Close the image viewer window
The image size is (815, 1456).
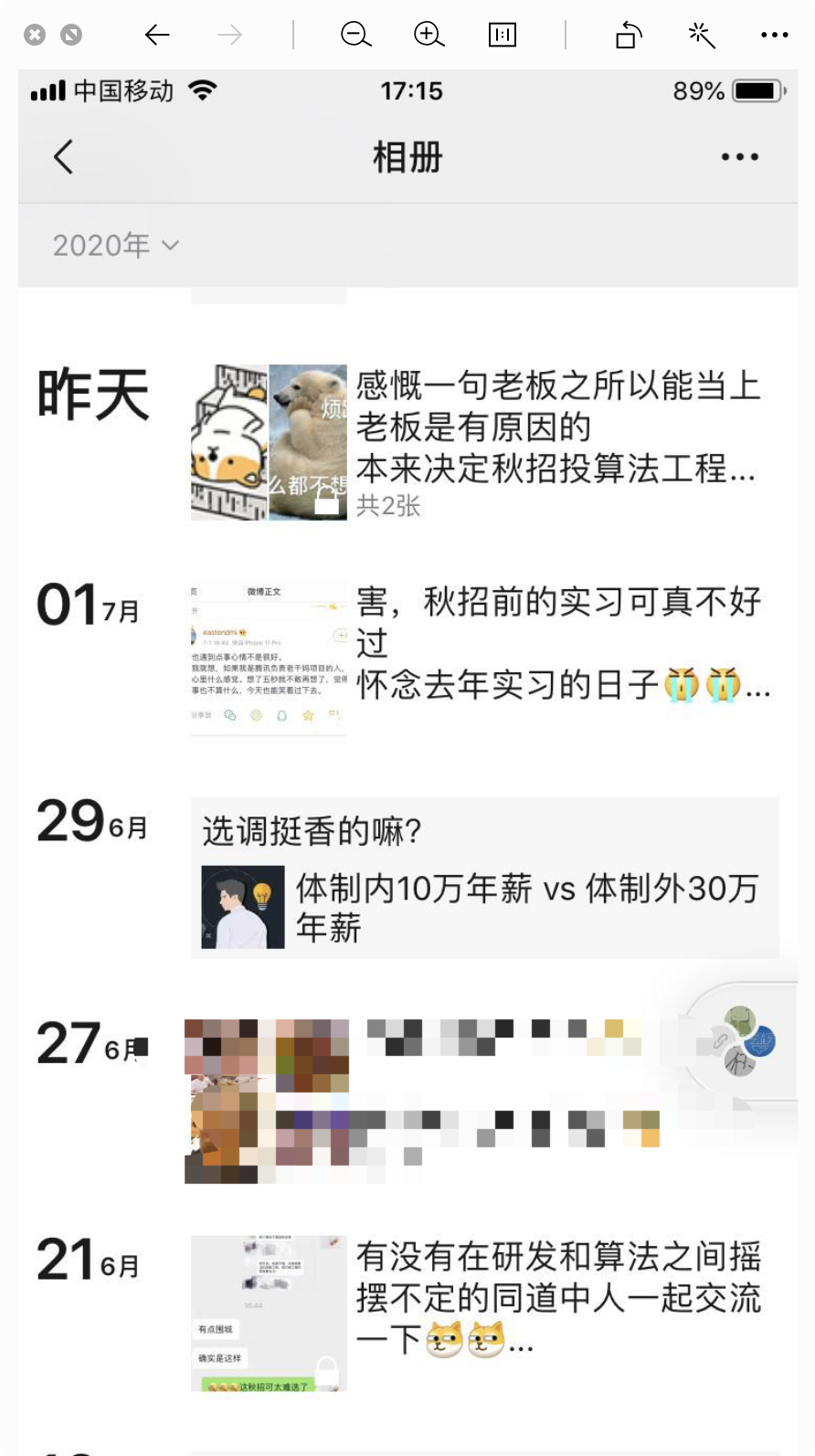(x=35, y=36)
